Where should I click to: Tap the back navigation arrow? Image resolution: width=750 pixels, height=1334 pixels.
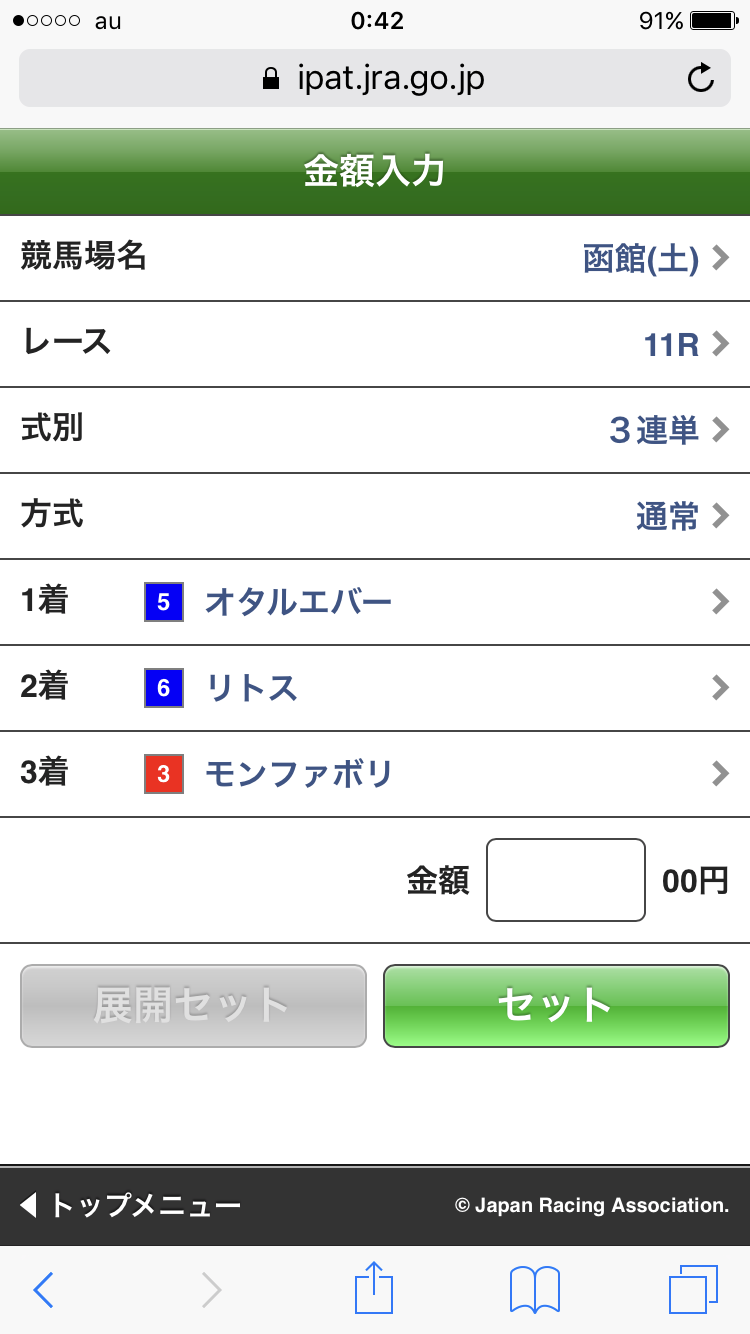[42, 1289]
